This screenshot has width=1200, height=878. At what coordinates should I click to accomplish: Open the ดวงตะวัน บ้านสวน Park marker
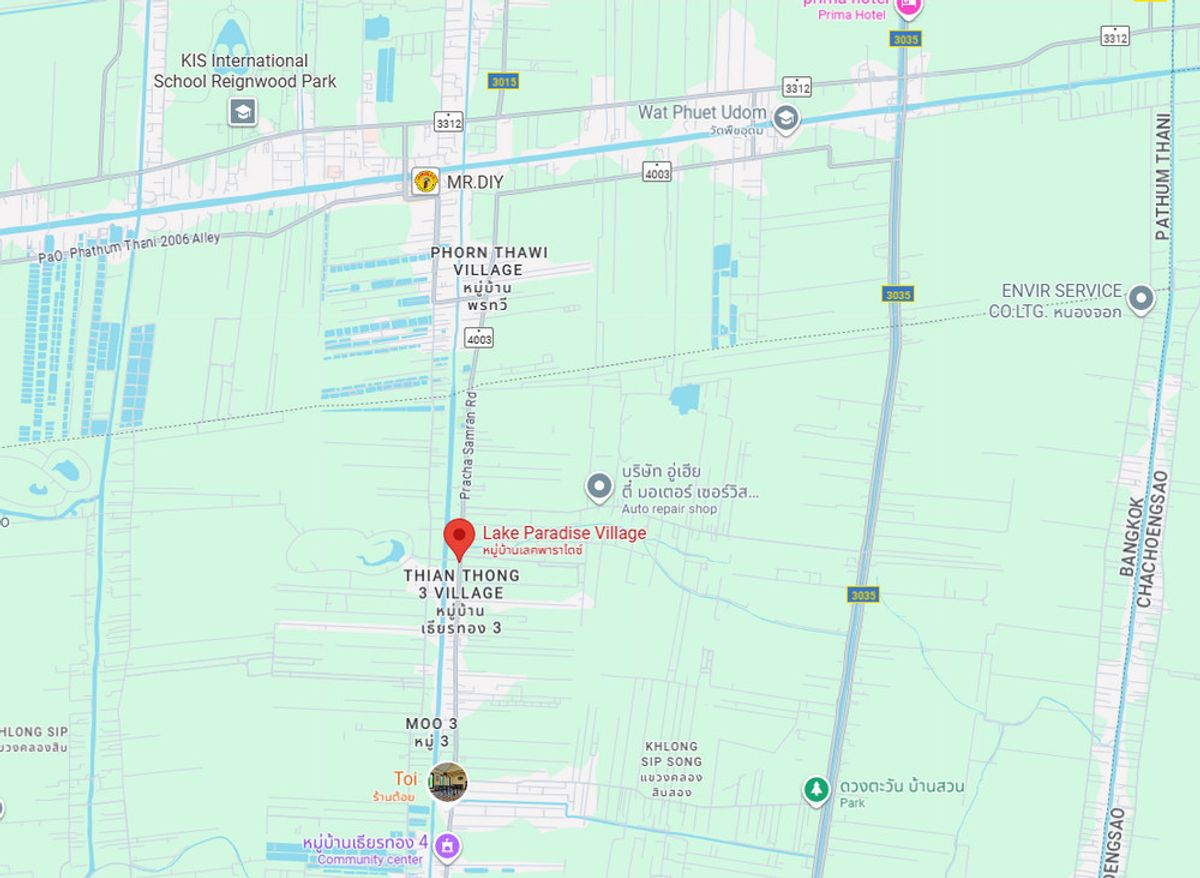tap(817, 790)
